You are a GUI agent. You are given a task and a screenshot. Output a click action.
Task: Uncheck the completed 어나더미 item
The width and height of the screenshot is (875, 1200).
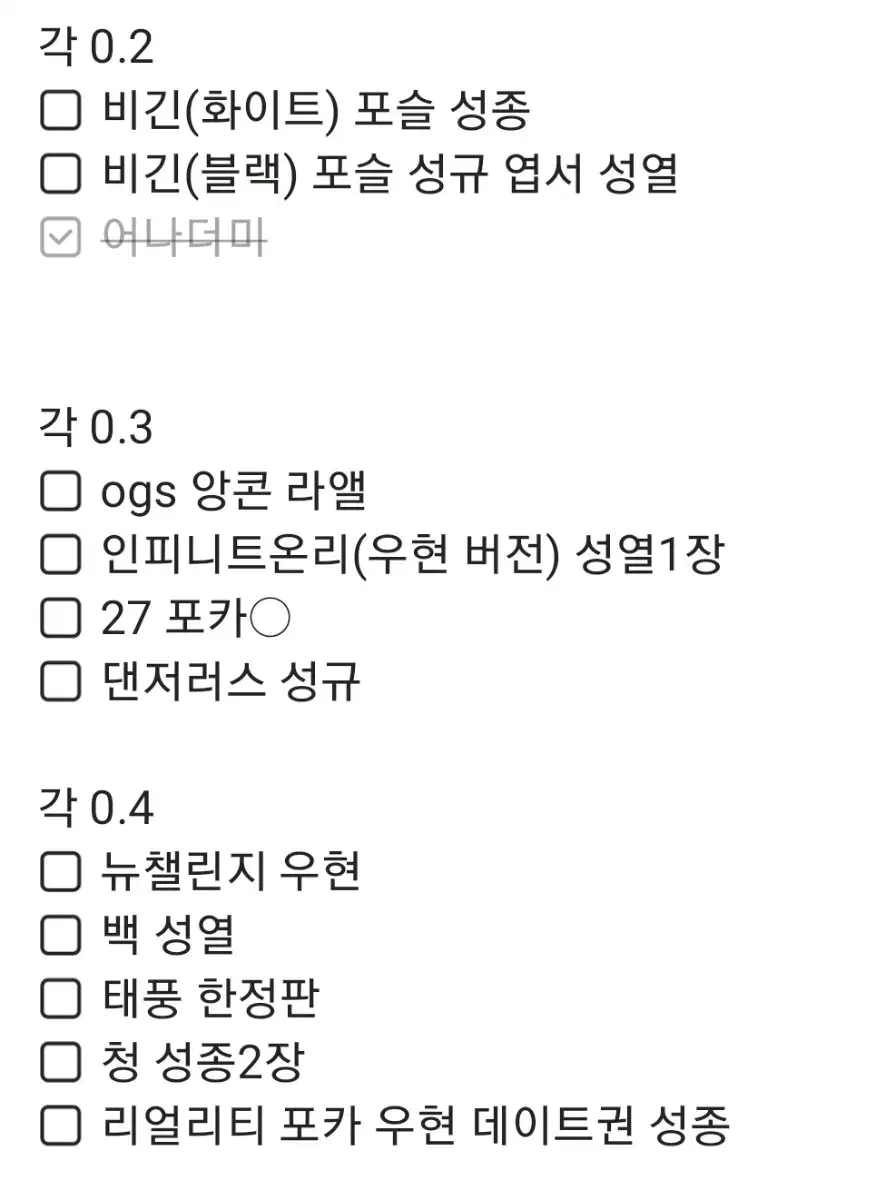[x=62, y=238]
